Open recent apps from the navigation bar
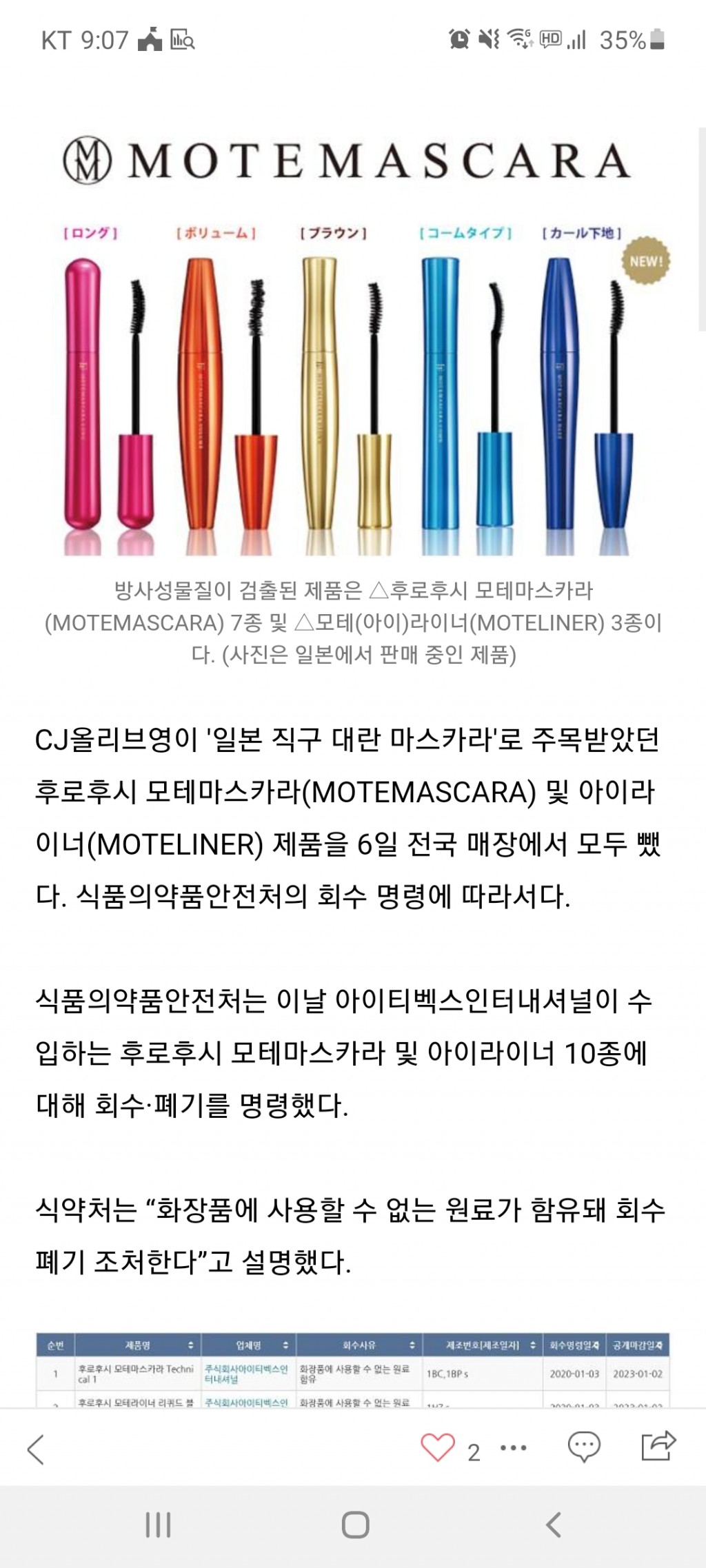This screenshot has height=1568, width=706. [x=158, y=1525]
